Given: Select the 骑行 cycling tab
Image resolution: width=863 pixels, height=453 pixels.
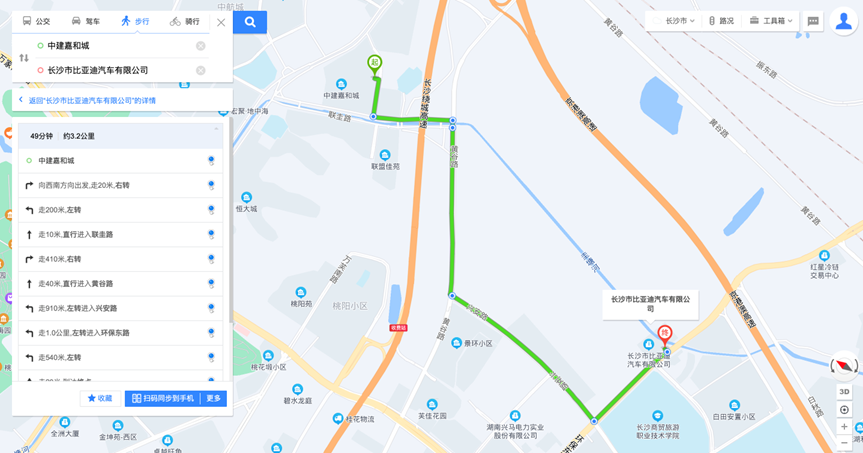Looking at the screenshot, I should click(184, 21).
